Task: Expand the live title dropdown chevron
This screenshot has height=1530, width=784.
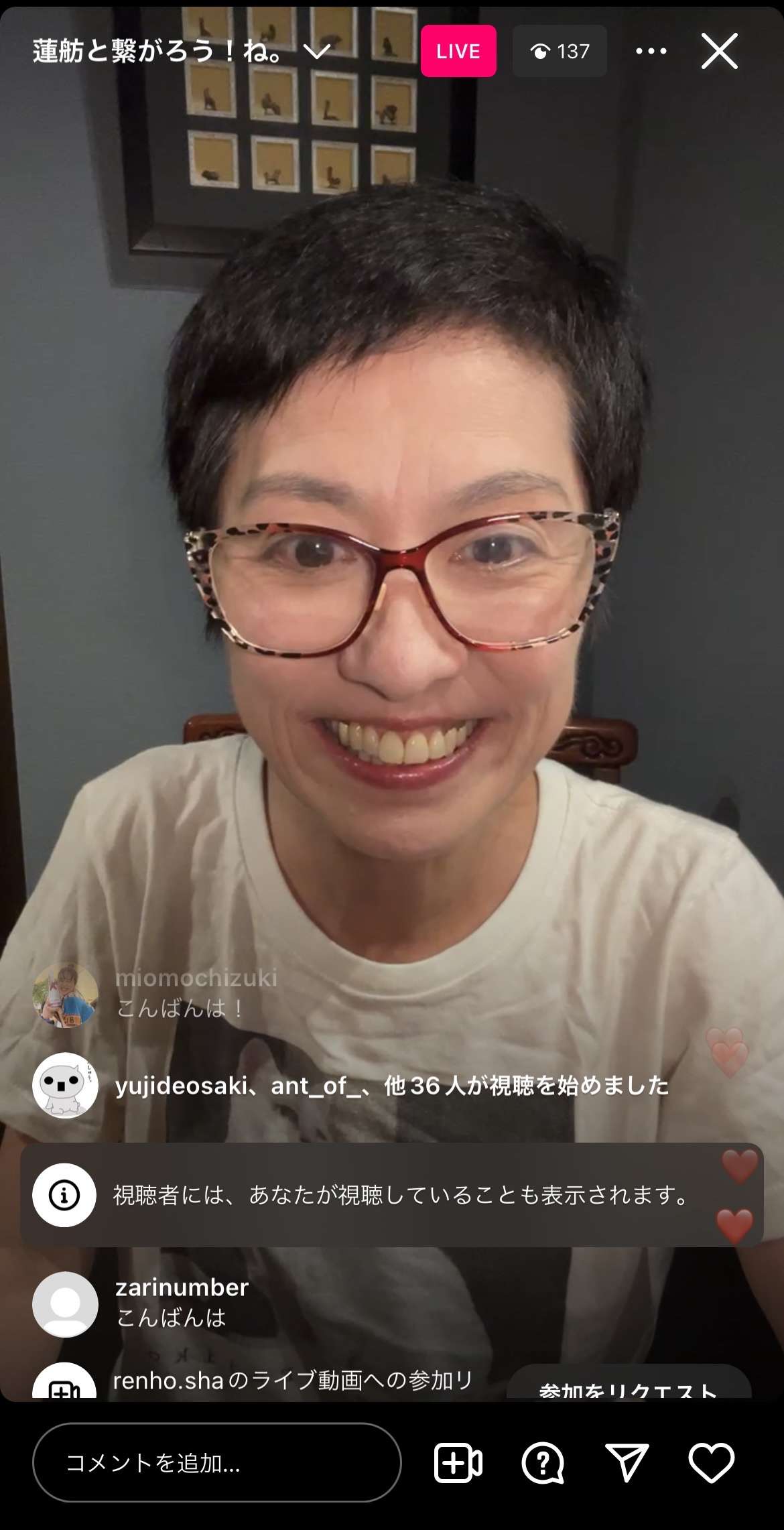Action: point(317,51)
